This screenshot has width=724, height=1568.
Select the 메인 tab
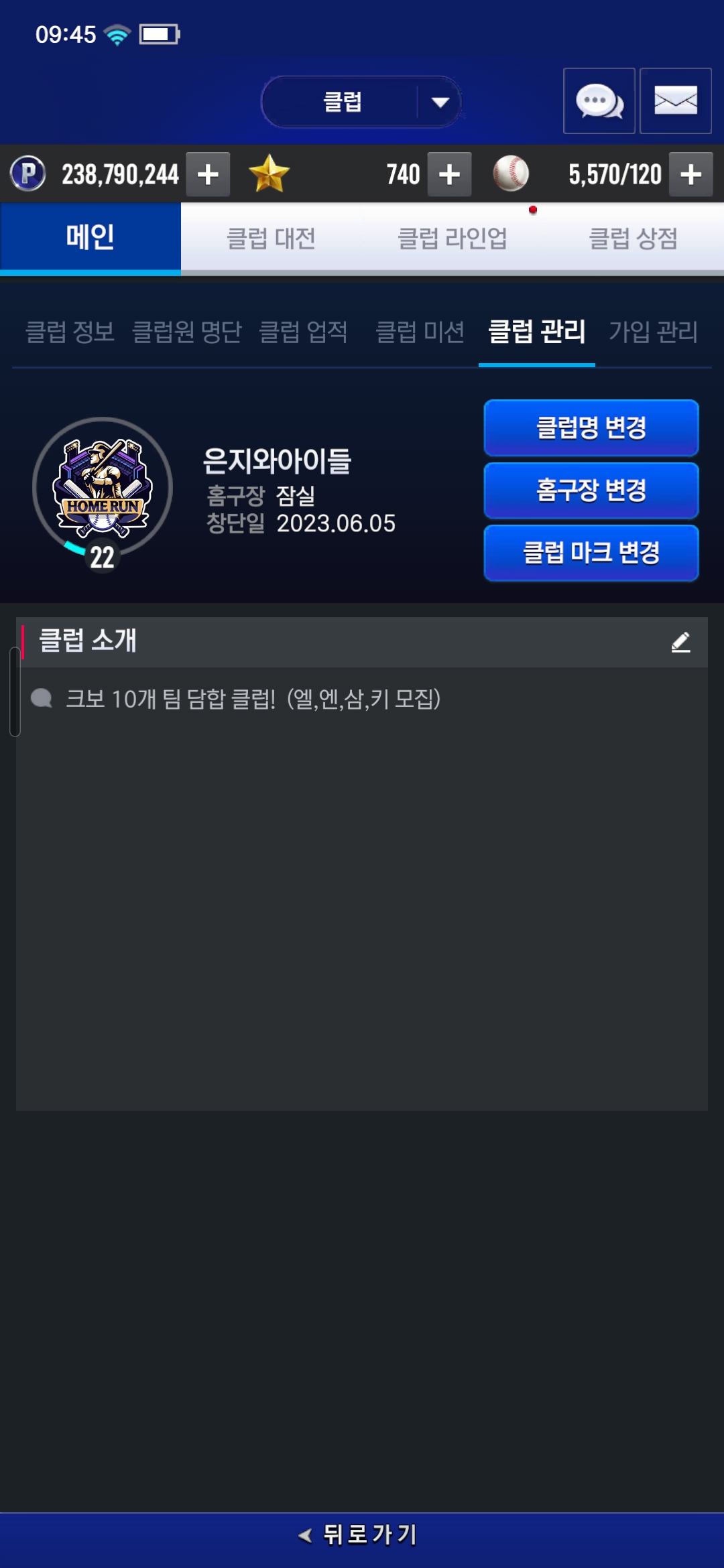90,238
